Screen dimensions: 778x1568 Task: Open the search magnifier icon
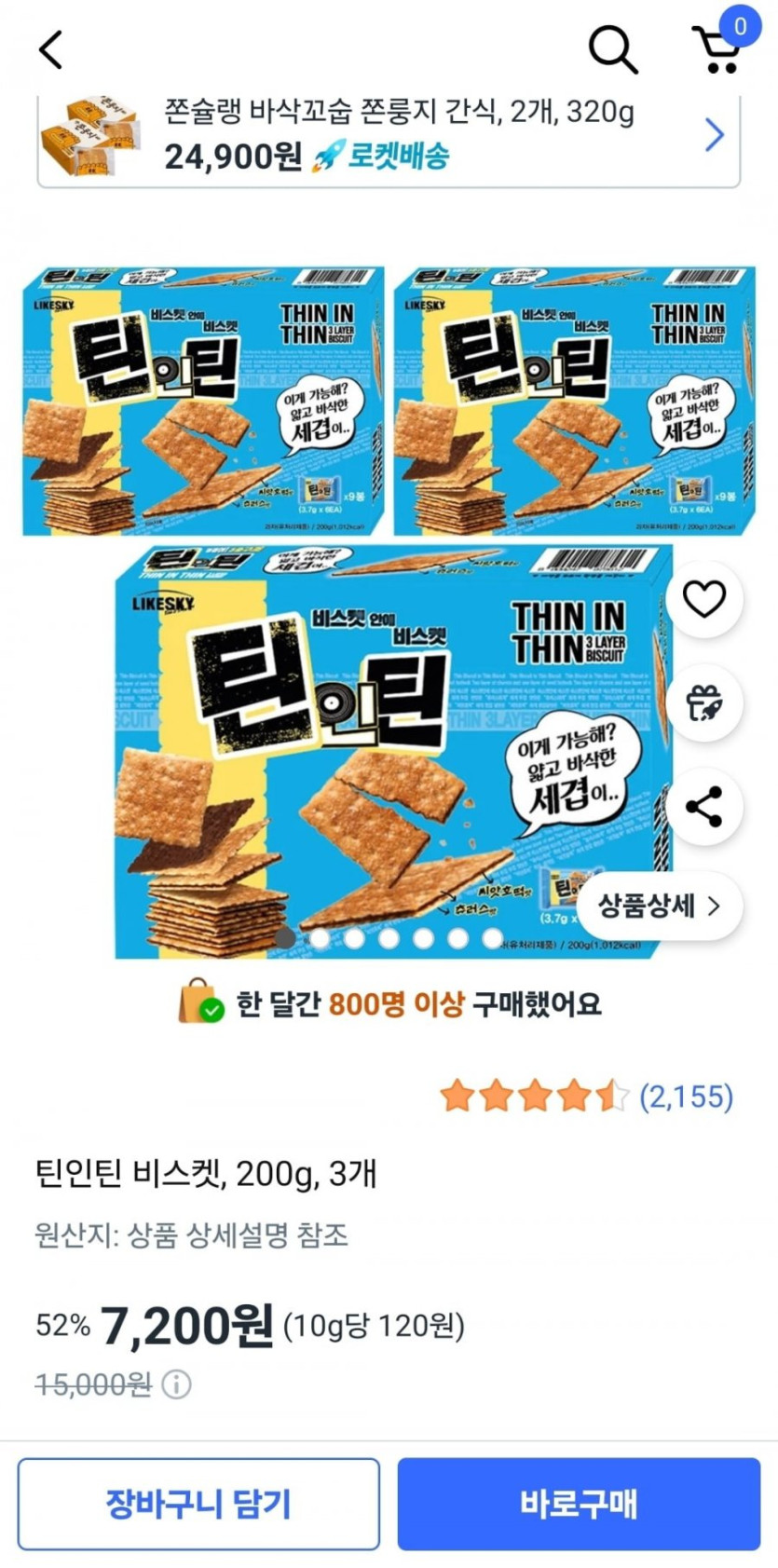pyautogui.click(x=612, y=48)
